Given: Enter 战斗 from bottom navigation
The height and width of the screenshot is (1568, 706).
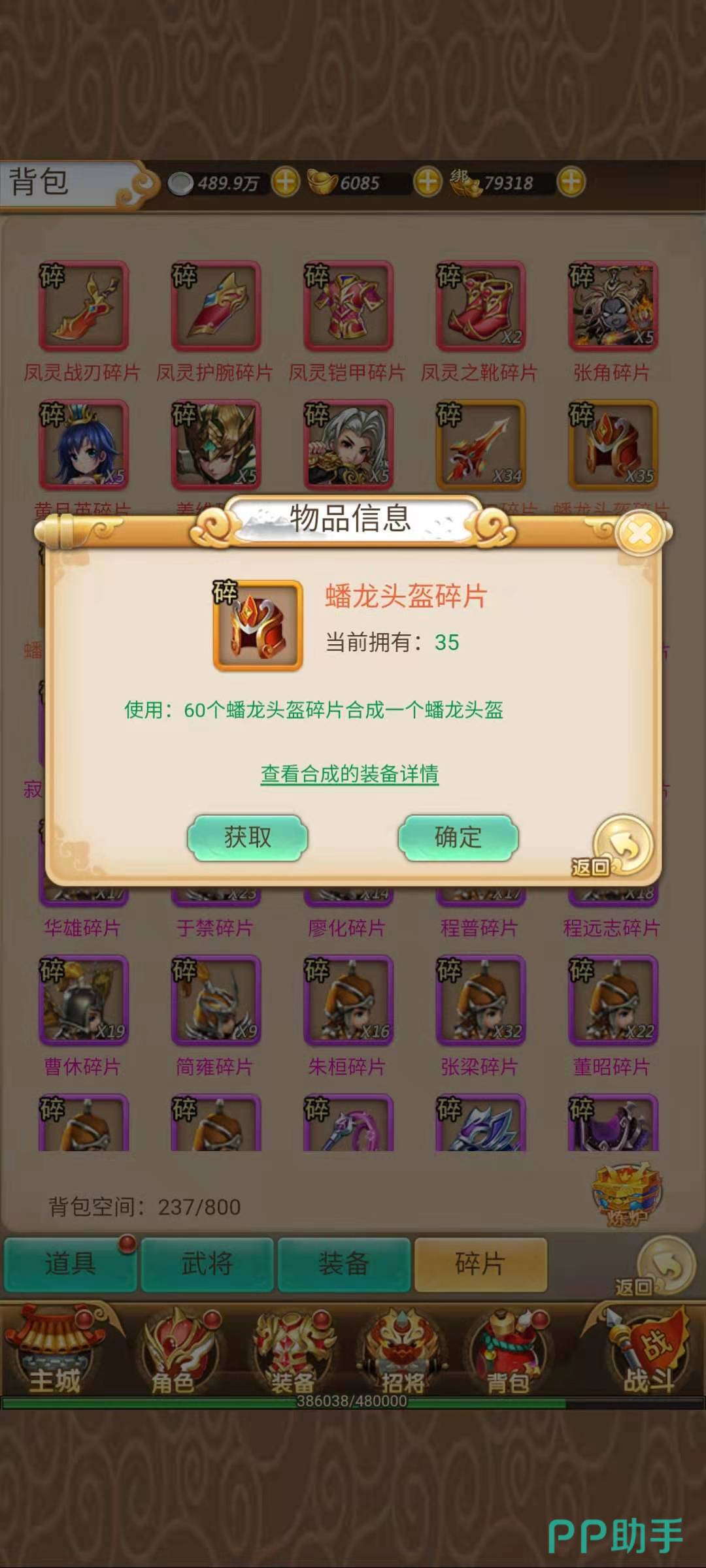Looking at the screenshot, I should pyautogui.click(x=647, y=1352).
